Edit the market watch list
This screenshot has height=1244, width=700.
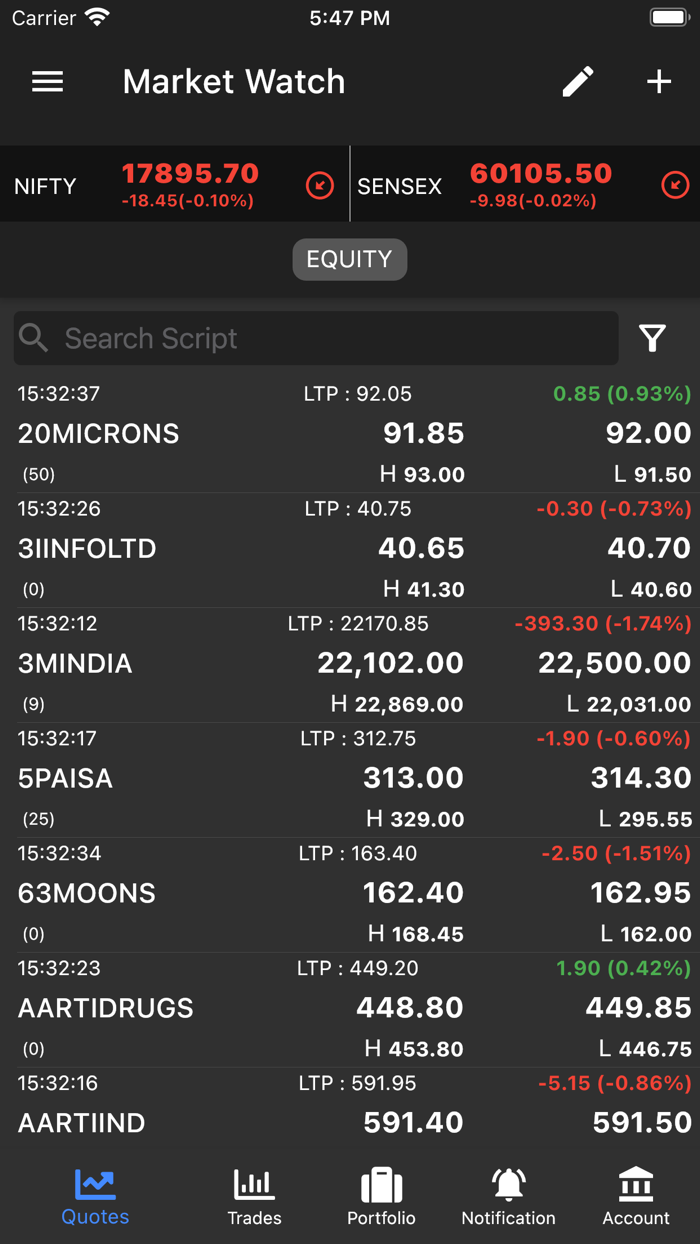578,82
